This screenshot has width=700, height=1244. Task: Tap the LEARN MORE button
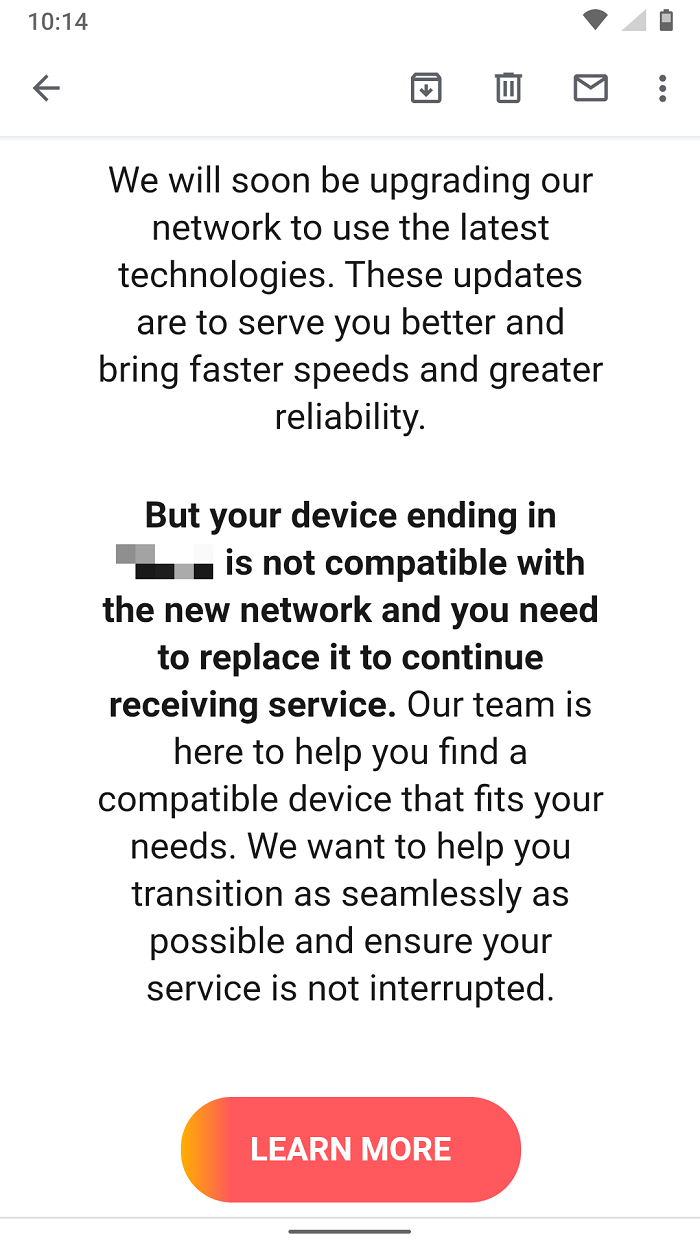tap(350, 1149)
